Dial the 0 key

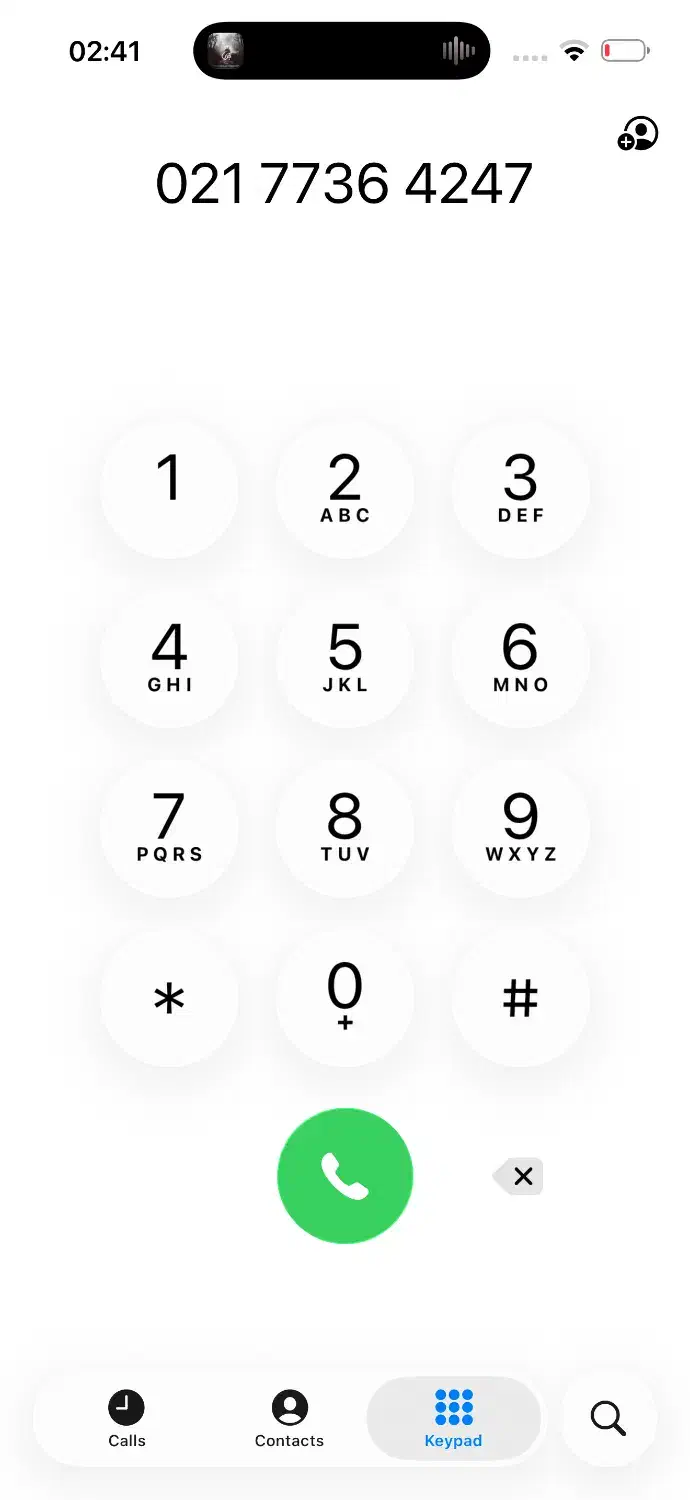[345, 998]
